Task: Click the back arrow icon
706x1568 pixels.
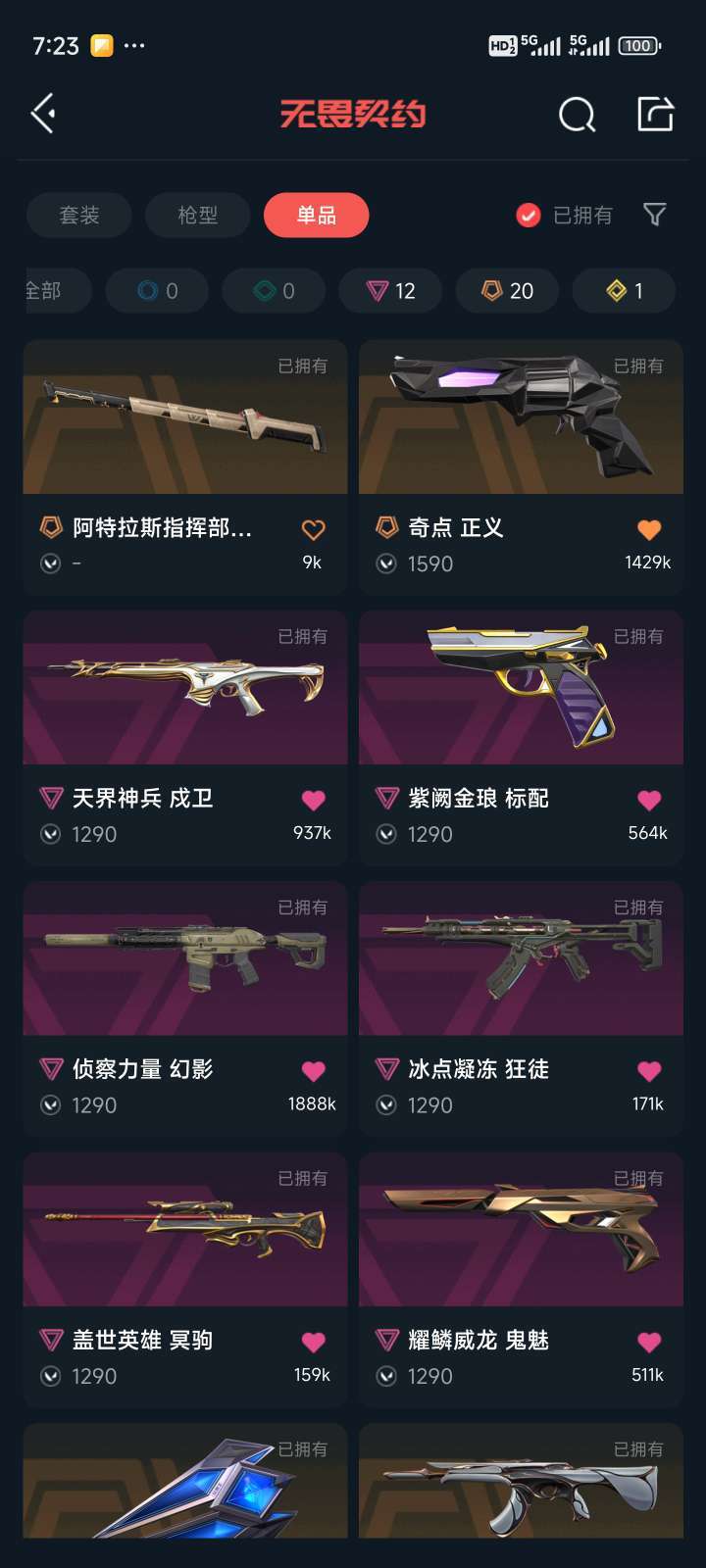Action: (41, 114)
